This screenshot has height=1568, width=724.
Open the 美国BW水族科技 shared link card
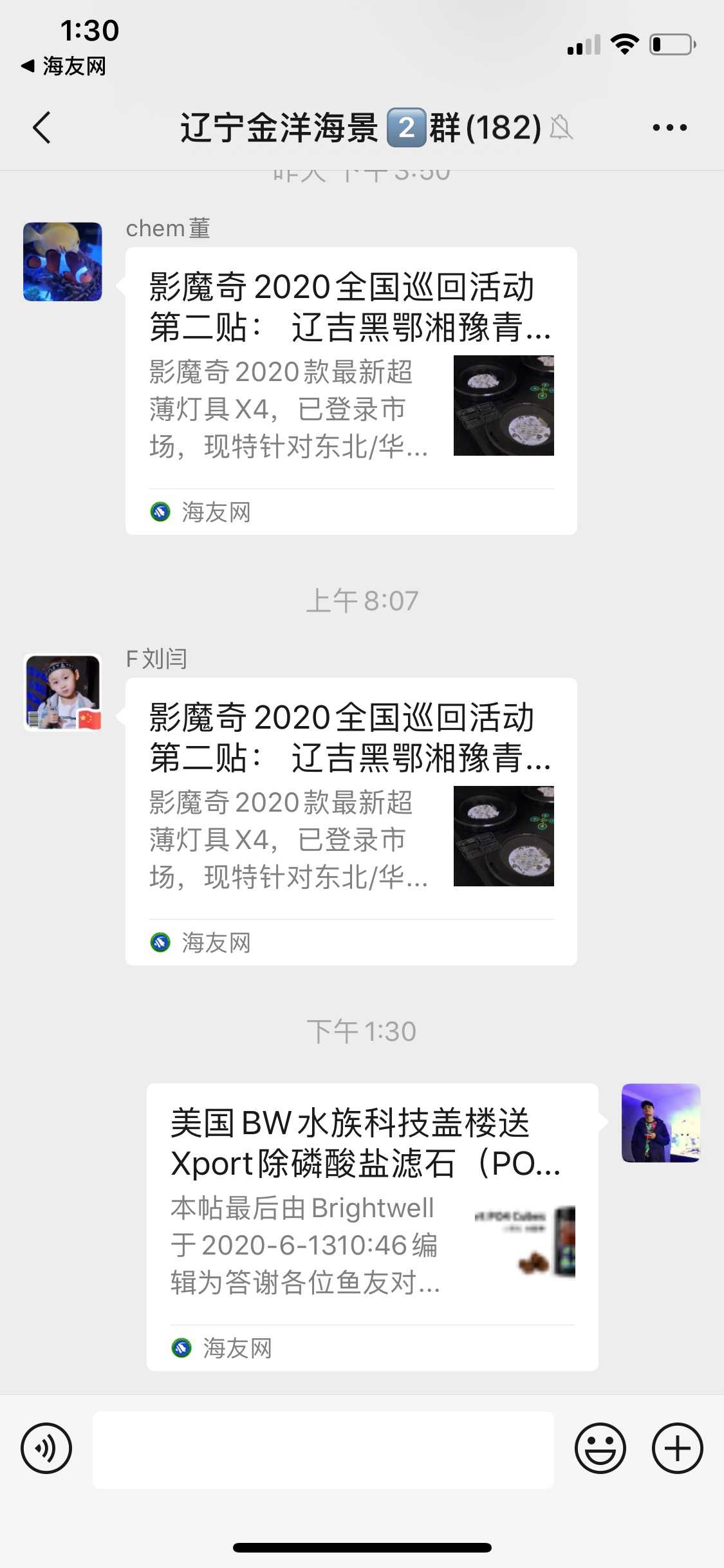click(372, 1227)
